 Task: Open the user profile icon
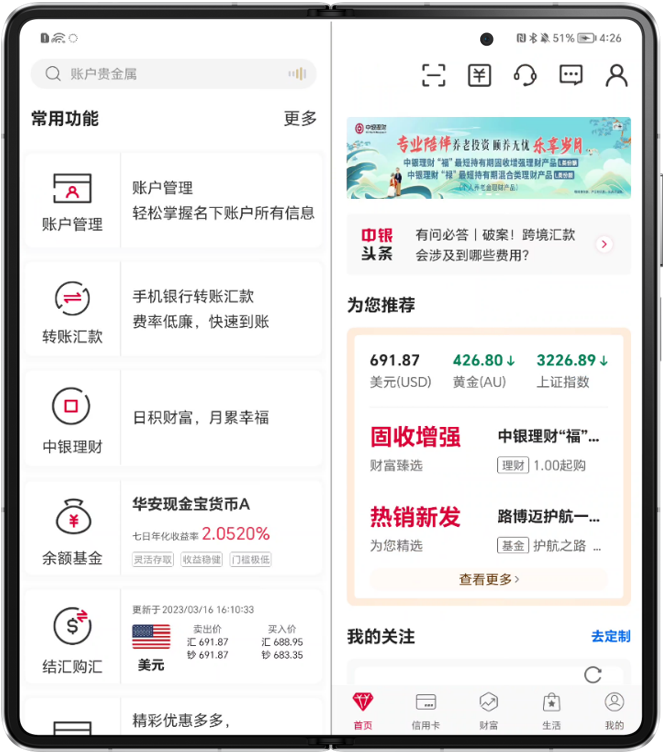(617, 75)
